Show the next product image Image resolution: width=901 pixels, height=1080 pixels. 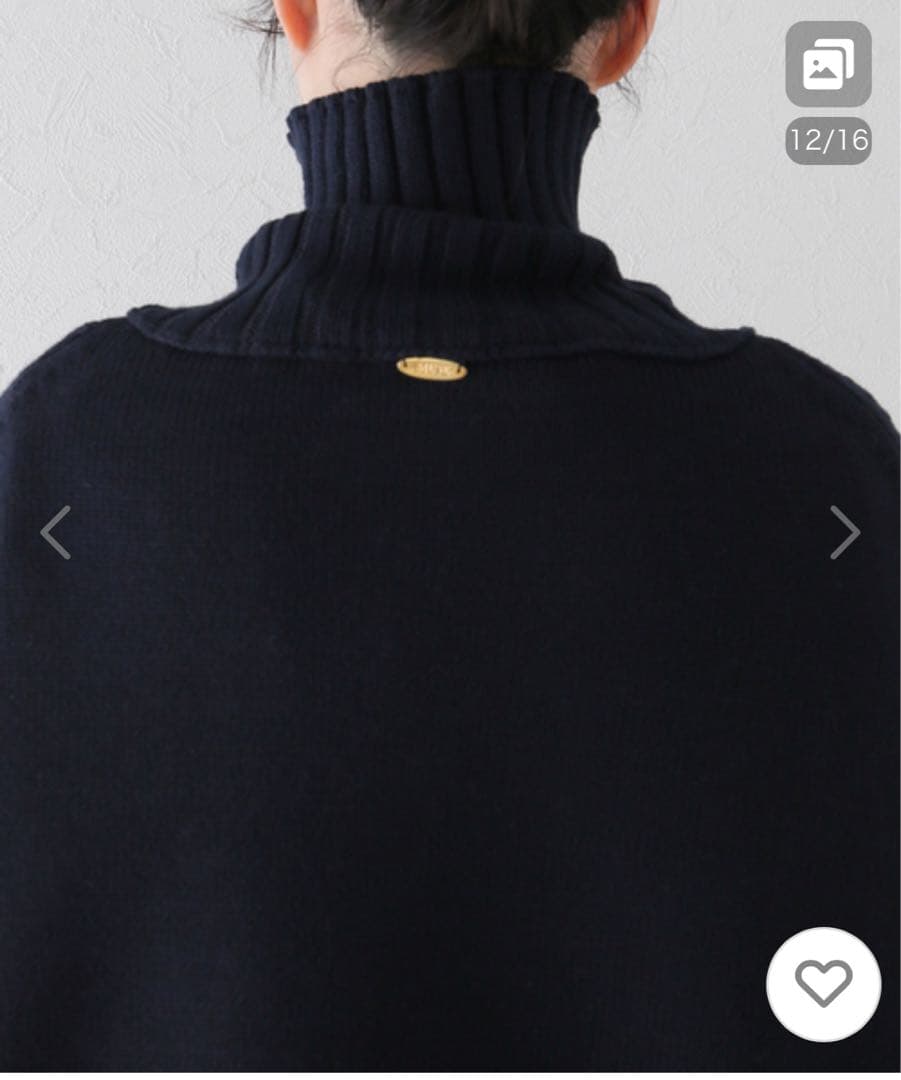844,532
